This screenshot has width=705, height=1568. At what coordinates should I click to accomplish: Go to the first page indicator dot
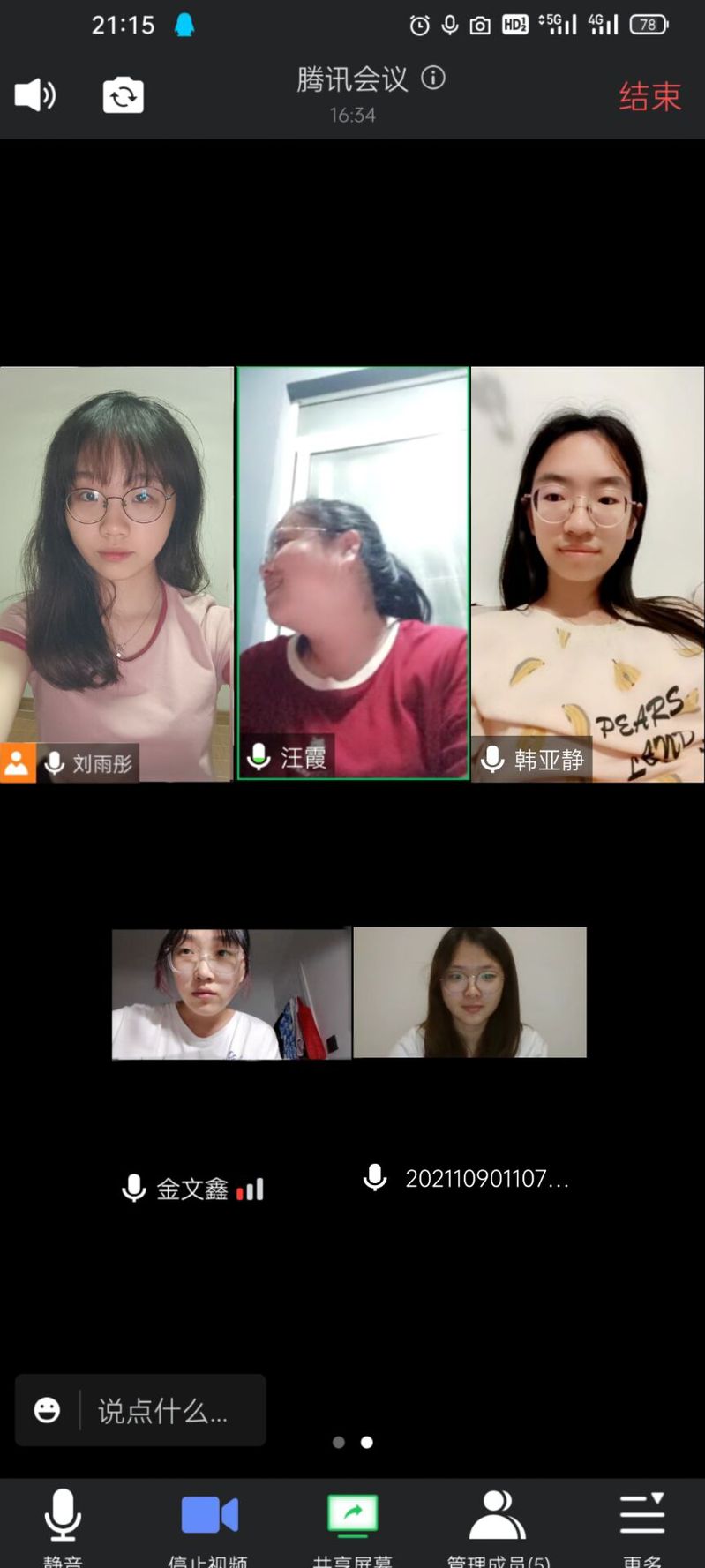point(339,1442)
